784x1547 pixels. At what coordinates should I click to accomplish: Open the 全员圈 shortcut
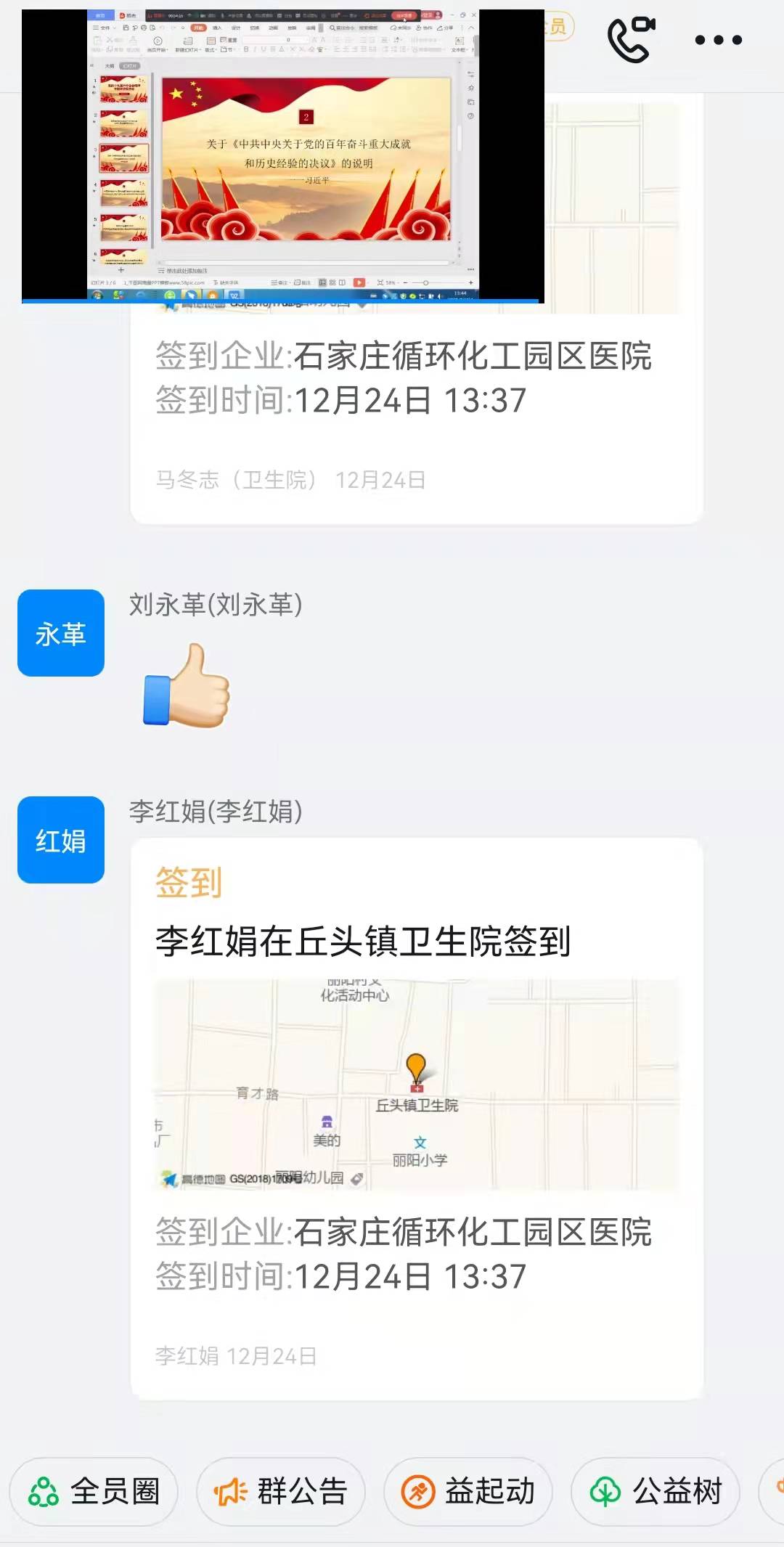[x=94, y=1492]
